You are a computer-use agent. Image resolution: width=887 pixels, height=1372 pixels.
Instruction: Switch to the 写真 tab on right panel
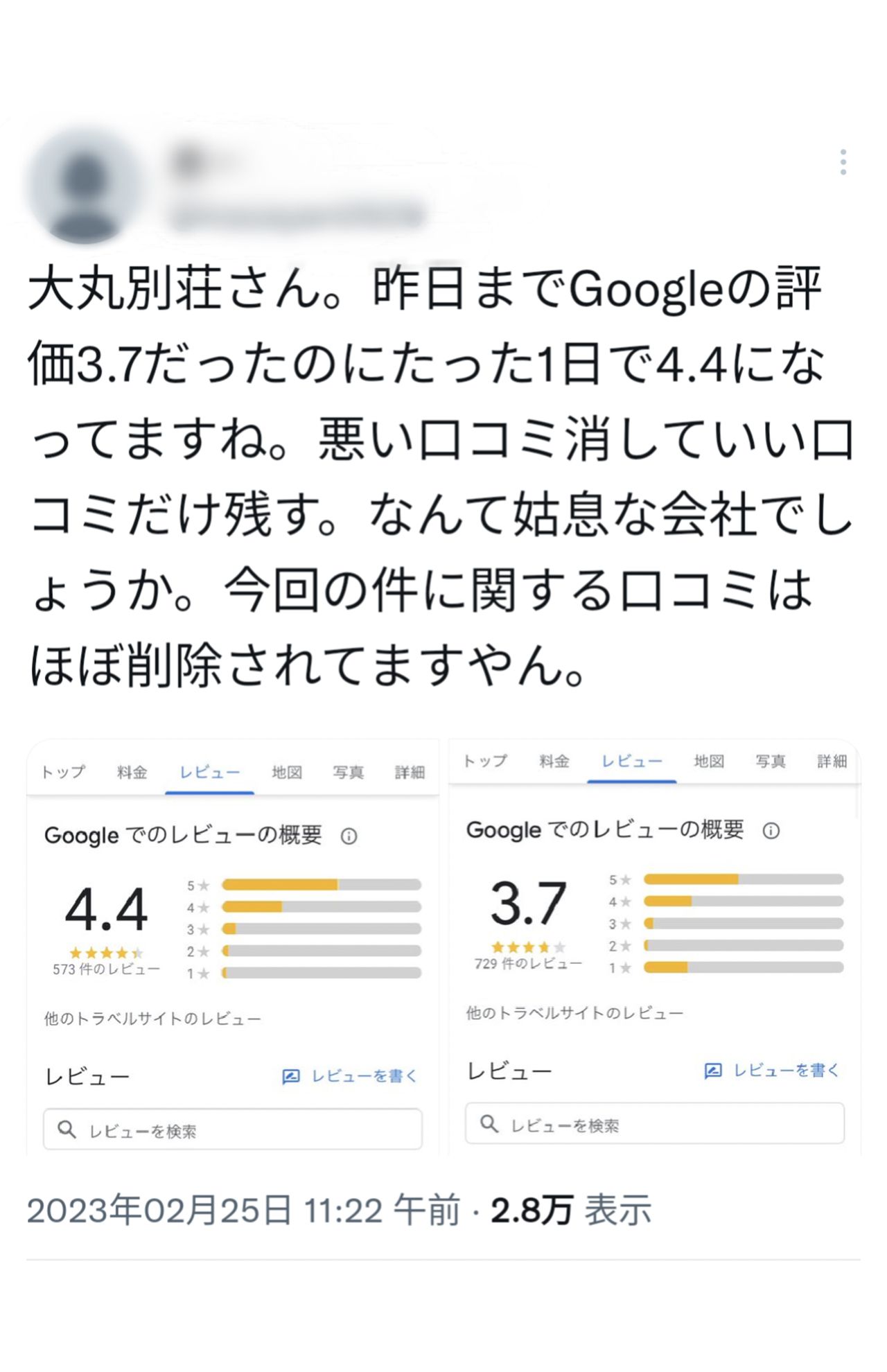(769, 762)
